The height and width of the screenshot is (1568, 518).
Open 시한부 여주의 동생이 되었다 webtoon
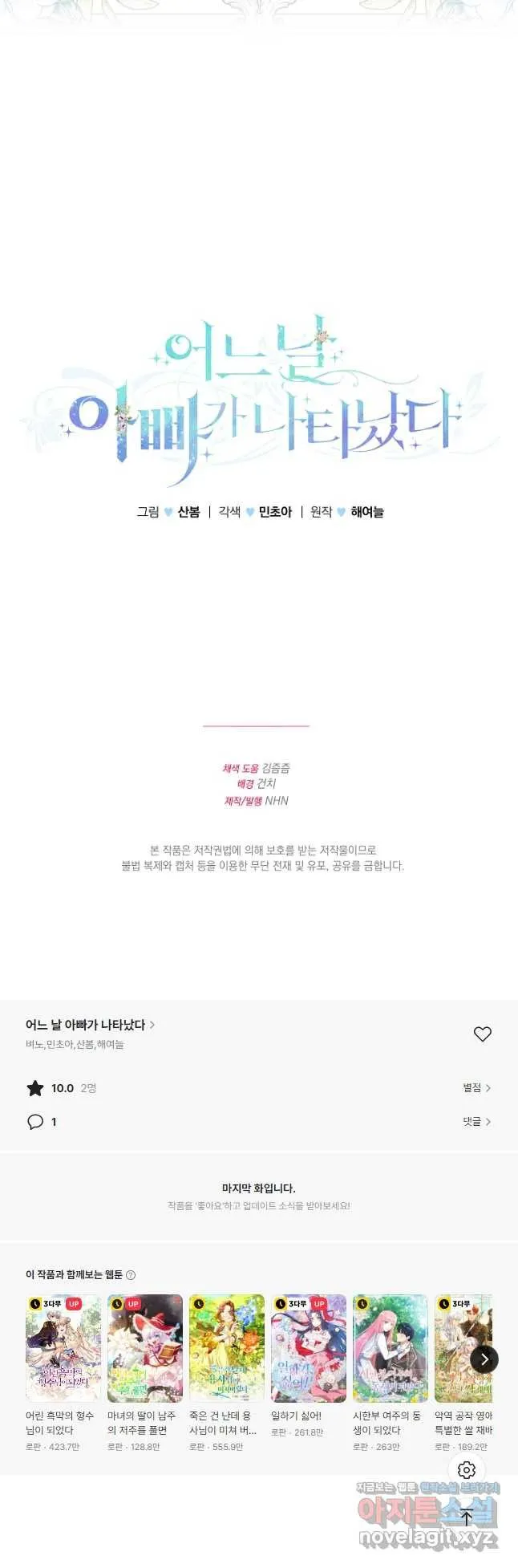click(391, 1348)
